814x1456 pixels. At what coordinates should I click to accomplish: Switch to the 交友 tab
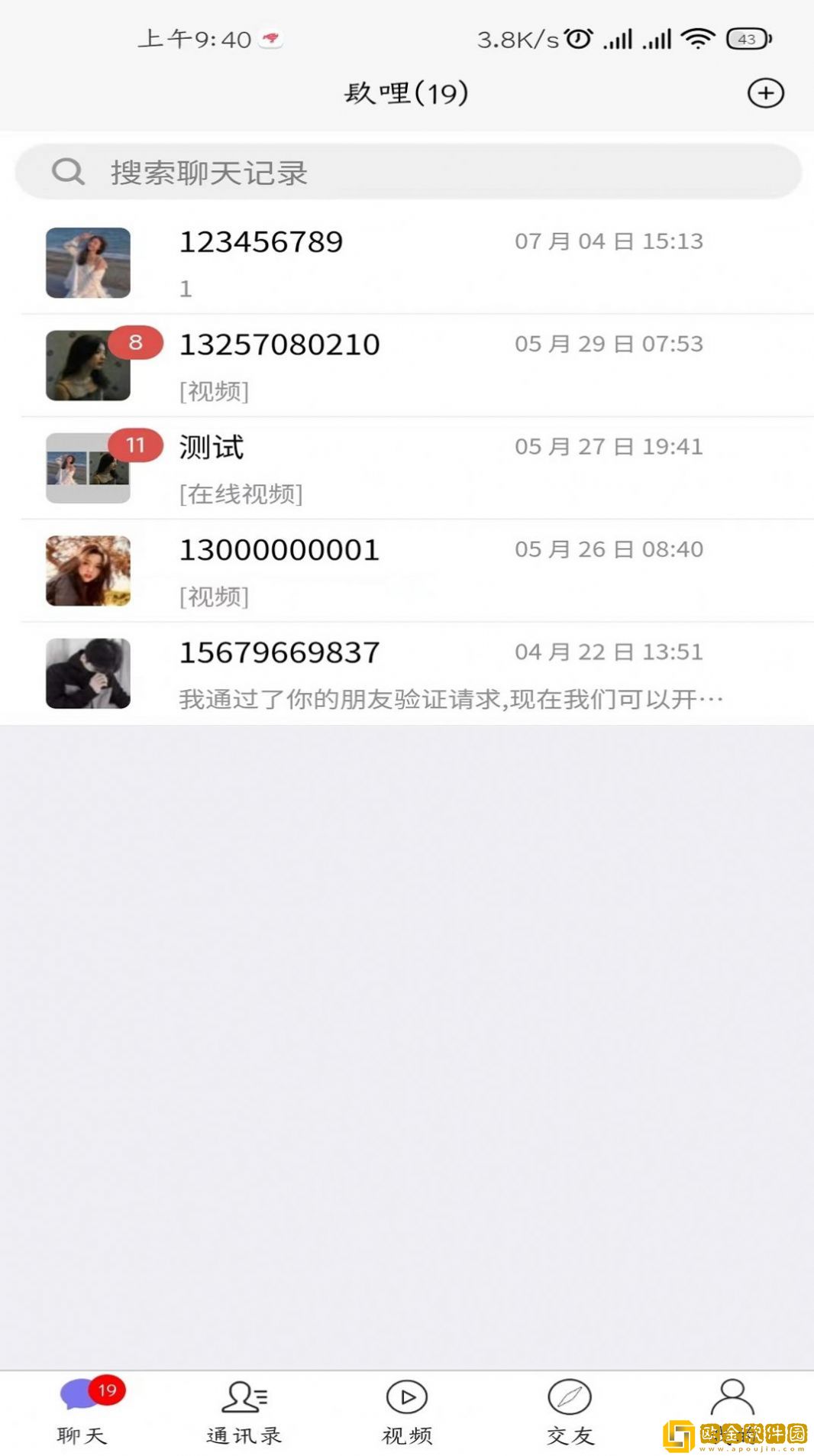point(570,1412)
